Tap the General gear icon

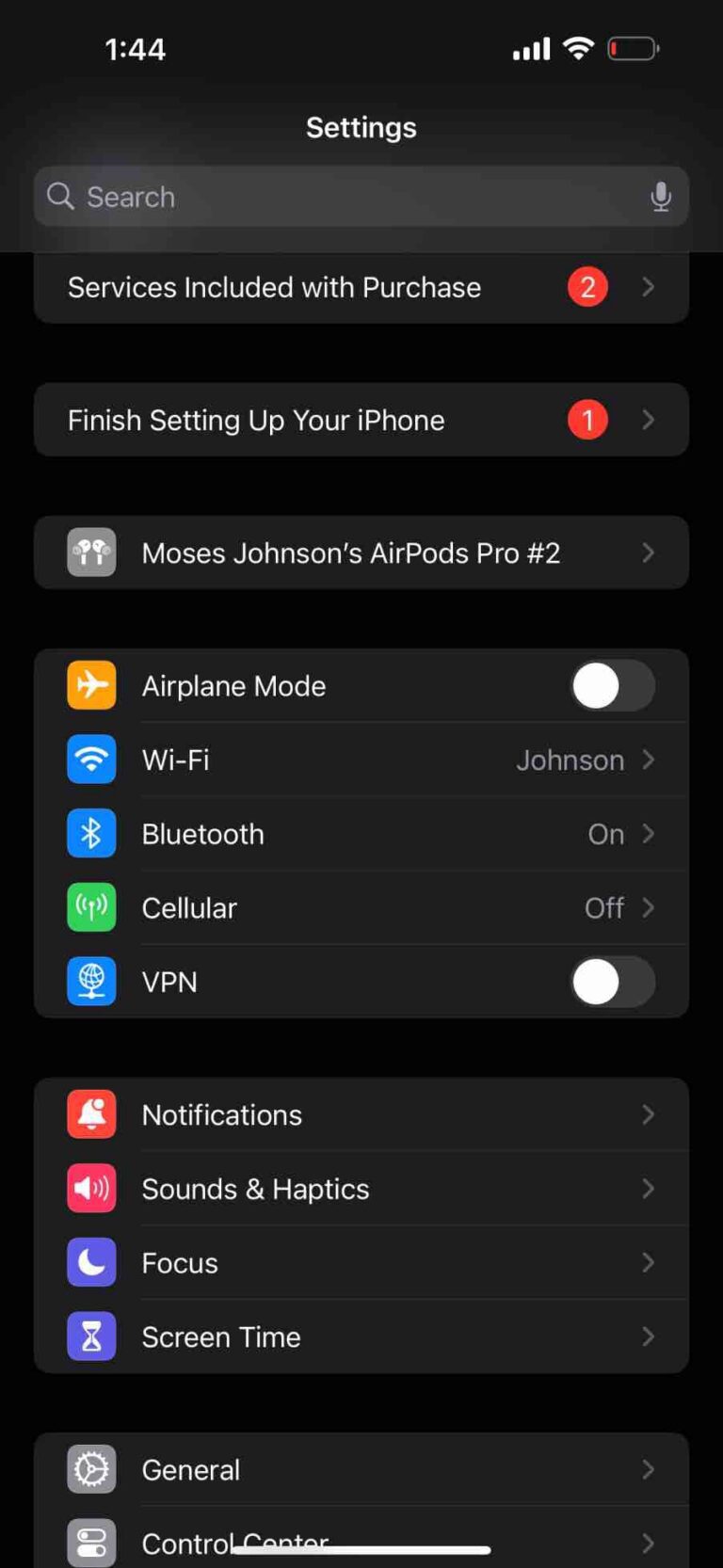pyautogui.click(x=90, y=1469)
